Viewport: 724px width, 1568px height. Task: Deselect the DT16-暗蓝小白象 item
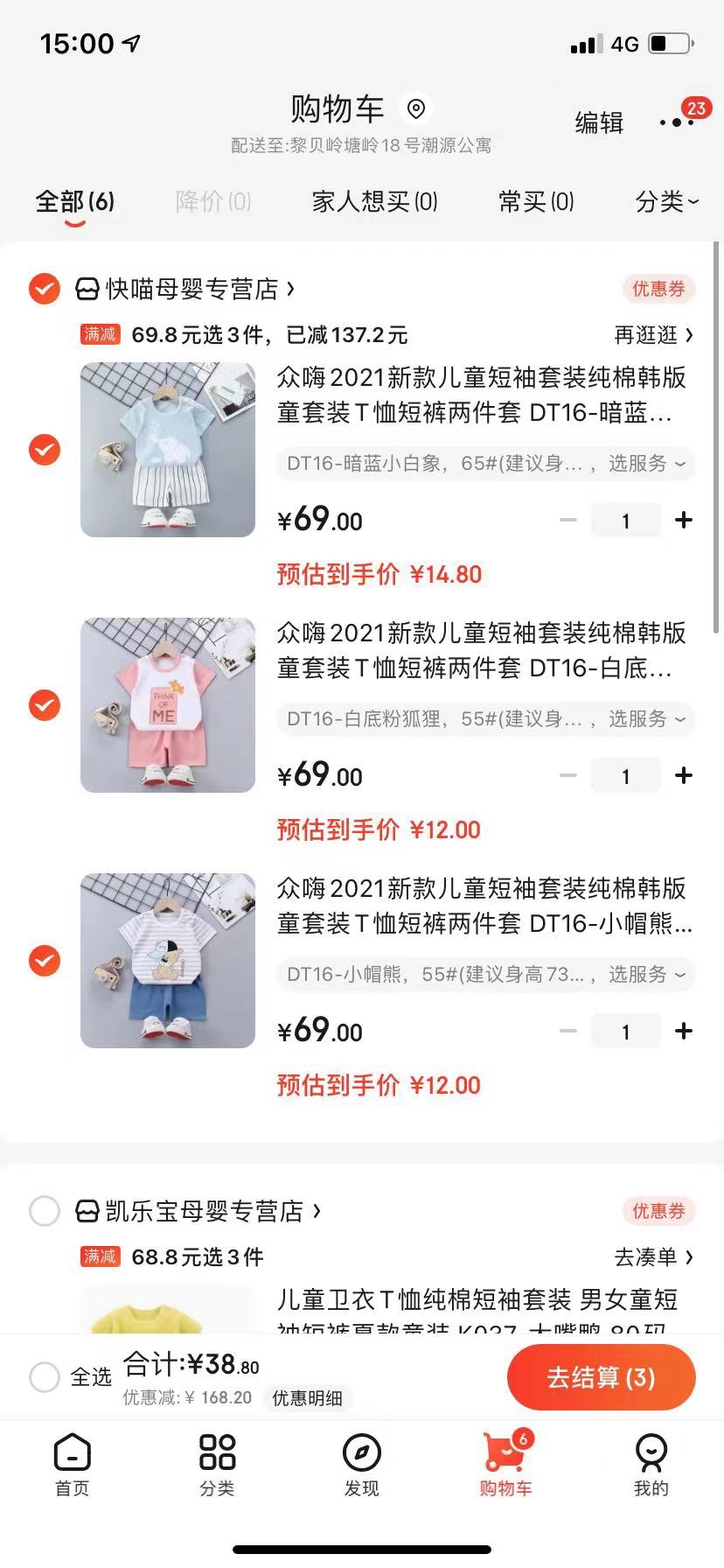45,450
